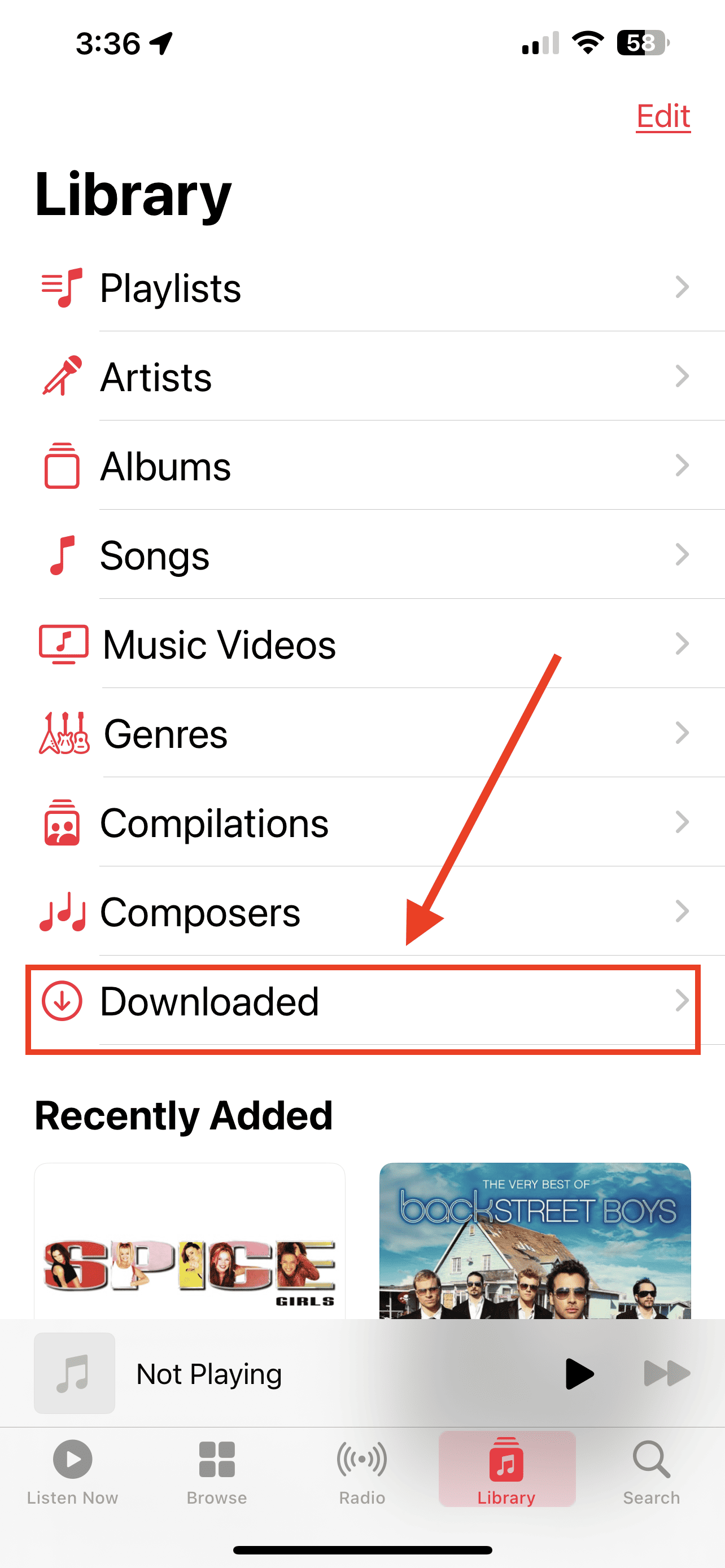Open the Spice Girls album

coord(190,1242)
